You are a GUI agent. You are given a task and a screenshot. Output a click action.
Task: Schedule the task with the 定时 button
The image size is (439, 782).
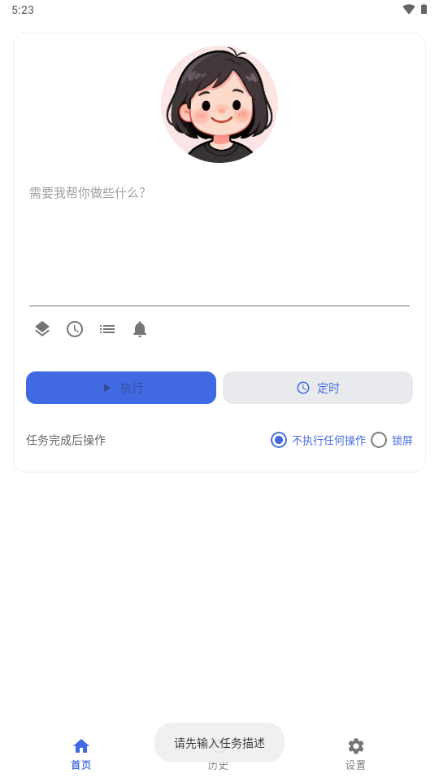pyautogui.click(x=318, y=388)
